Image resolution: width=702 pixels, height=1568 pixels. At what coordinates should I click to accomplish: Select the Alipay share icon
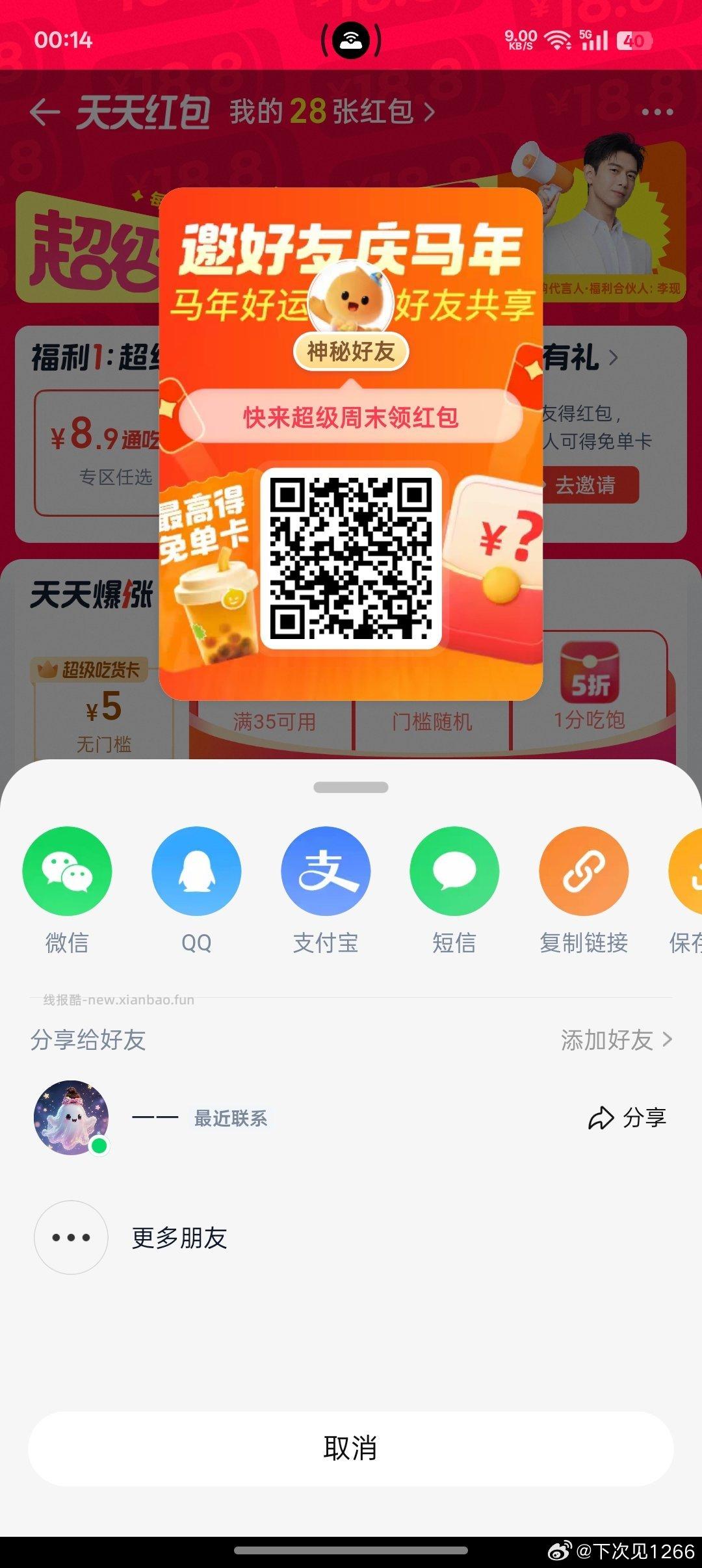(x=326, y=871)
